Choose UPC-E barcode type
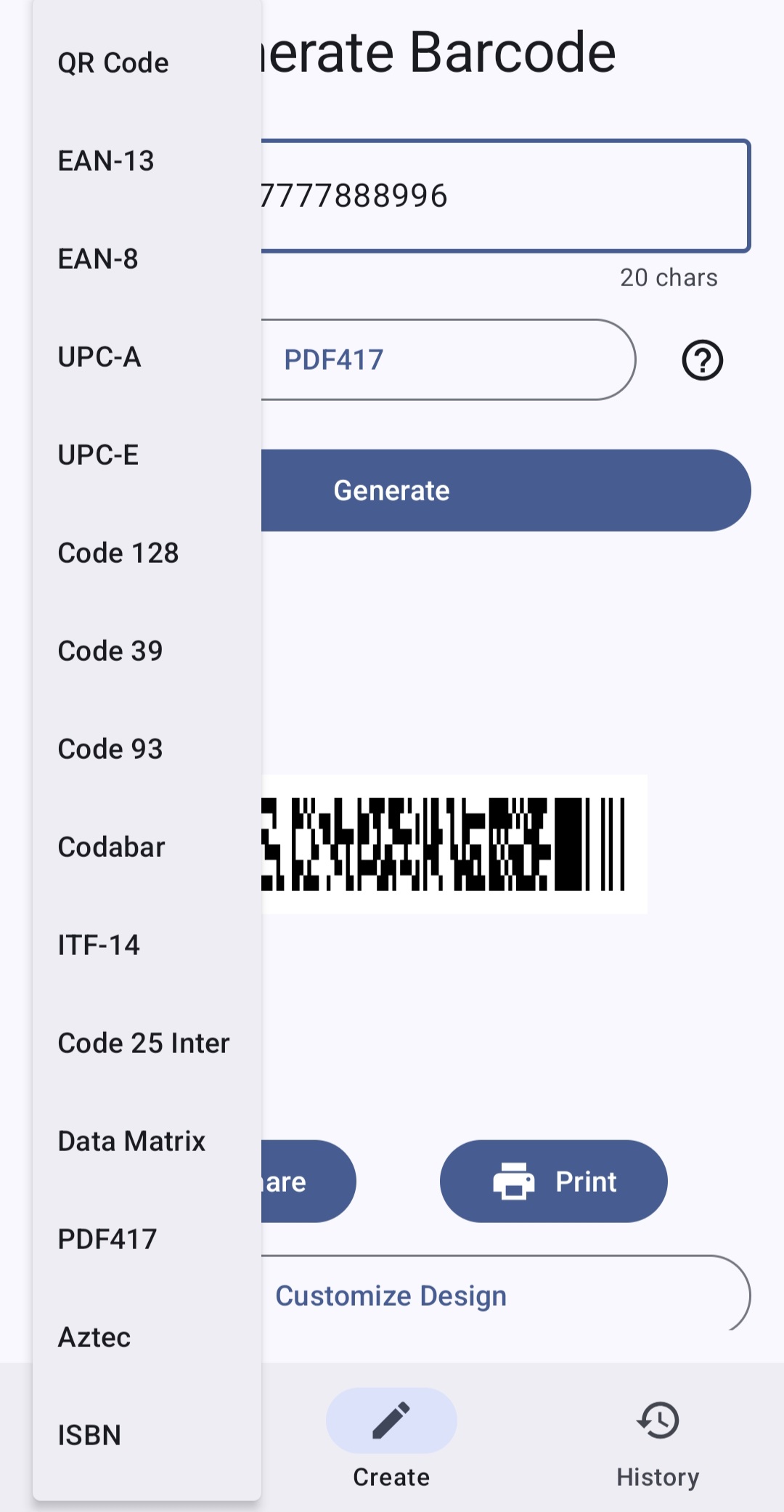The image size is (784, 1512). coord(98,455)
